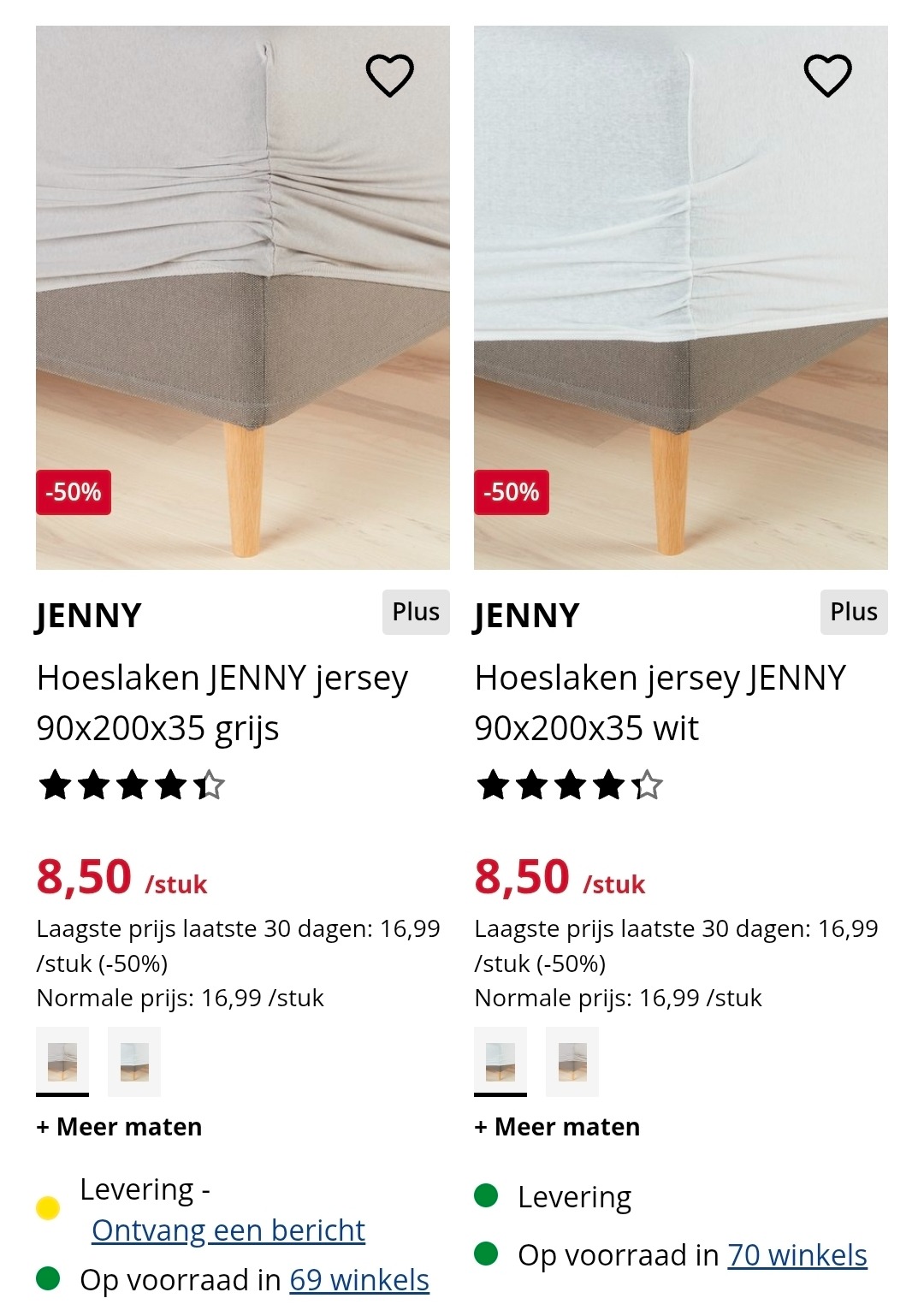Add grey JENNY fitted sheet to favorites
The image size is (924, 1316).
click(x=389, y=75)
